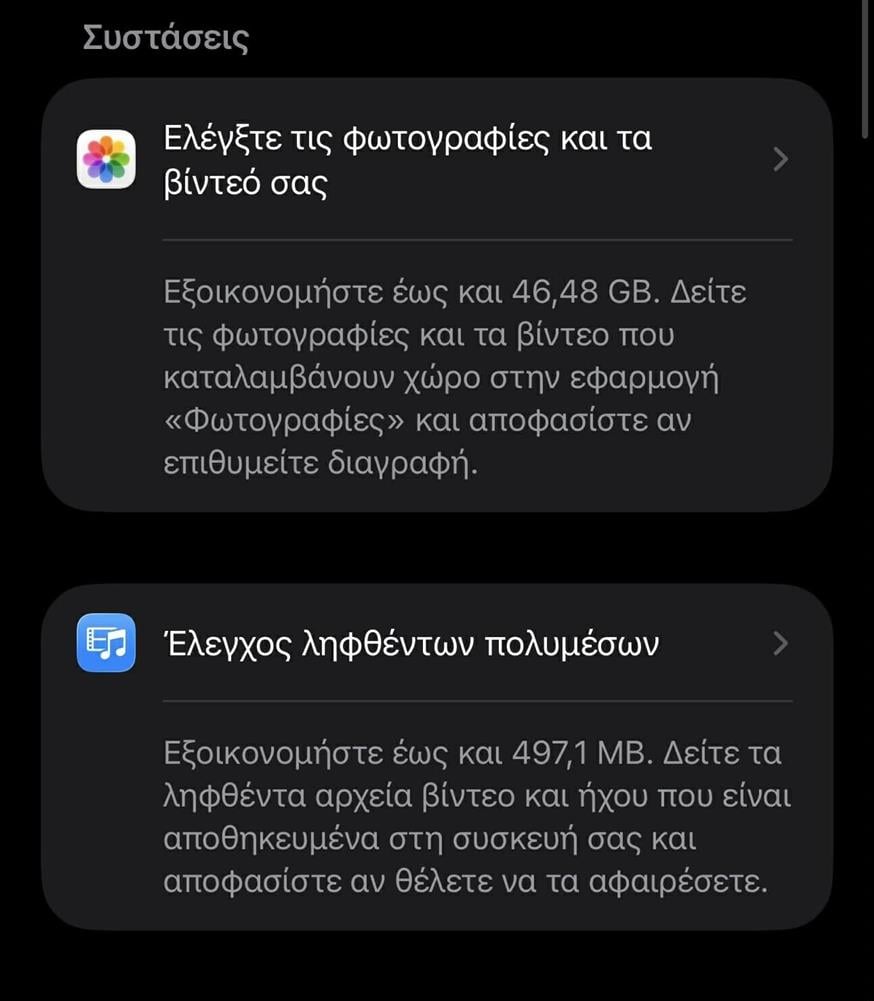The height and width of the screenshot is (1001, 874).
Task: Open 'Έλεγχος ληφθέντων πολυμέσων' recommendation
Action: click(x=436, y=644)
